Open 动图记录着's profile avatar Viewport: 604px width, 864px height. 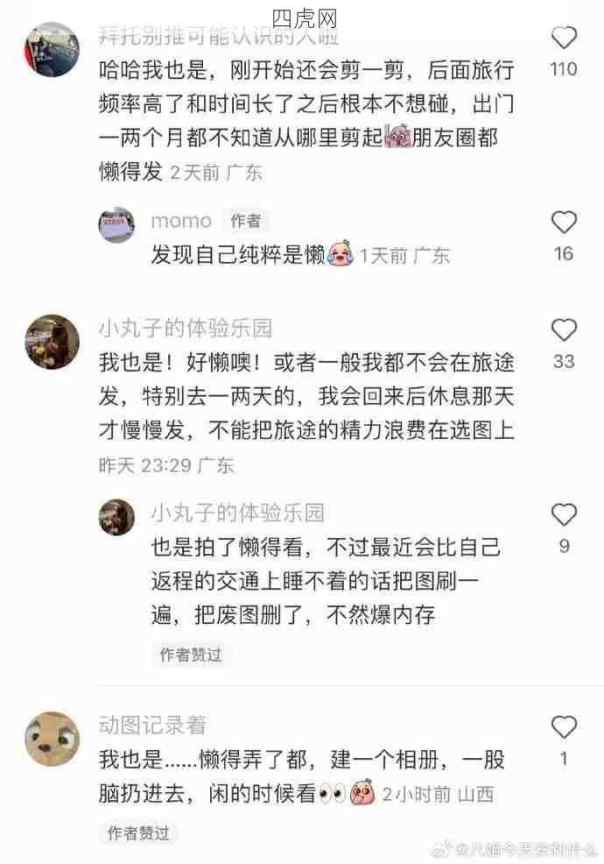(51, 739)
